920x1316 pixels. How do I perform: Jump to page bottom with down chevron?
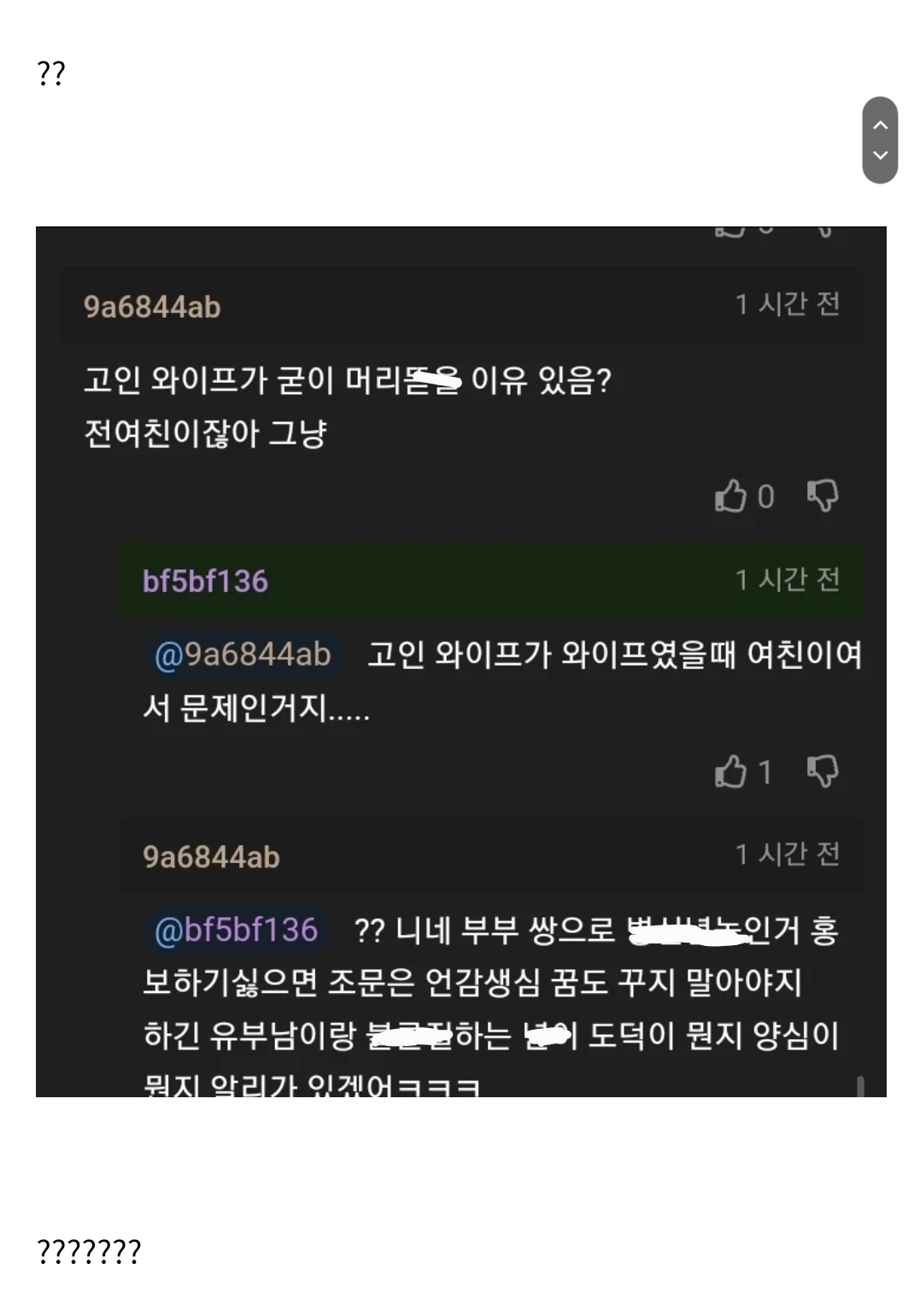click(880, 156)
